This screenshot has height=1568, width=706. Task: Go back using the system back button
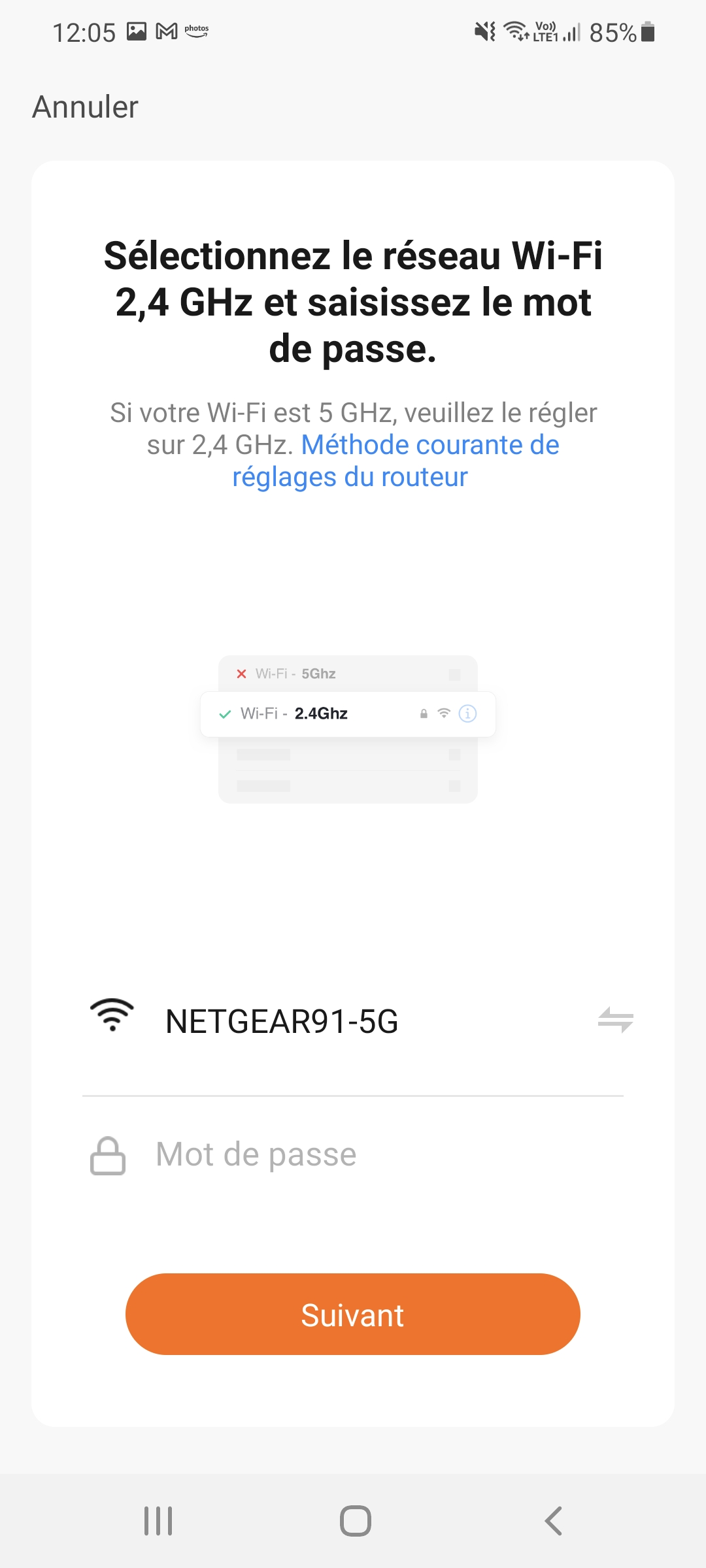(x=553, y=1520)
